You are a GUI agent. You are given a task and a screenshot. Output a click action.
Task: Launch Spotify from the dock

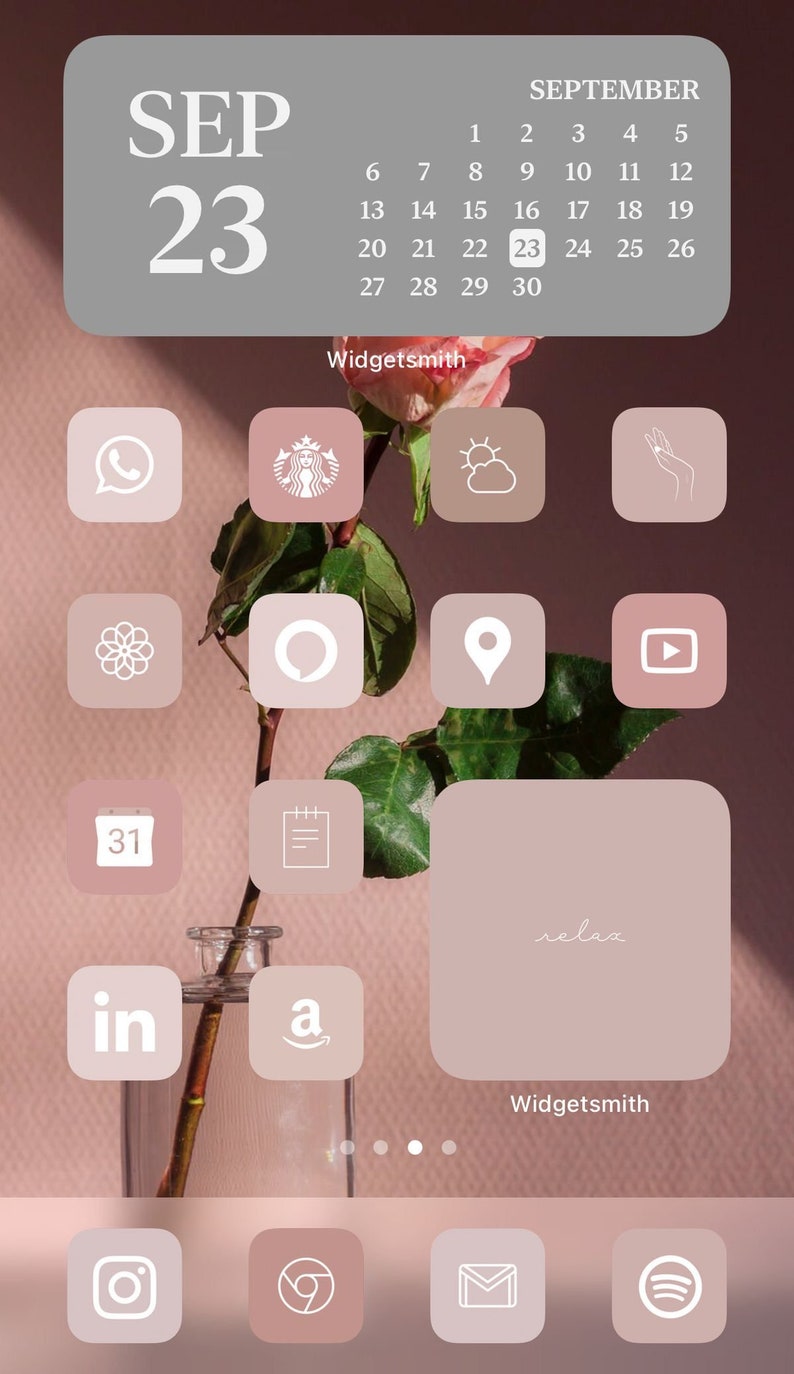pos(669,1286)
